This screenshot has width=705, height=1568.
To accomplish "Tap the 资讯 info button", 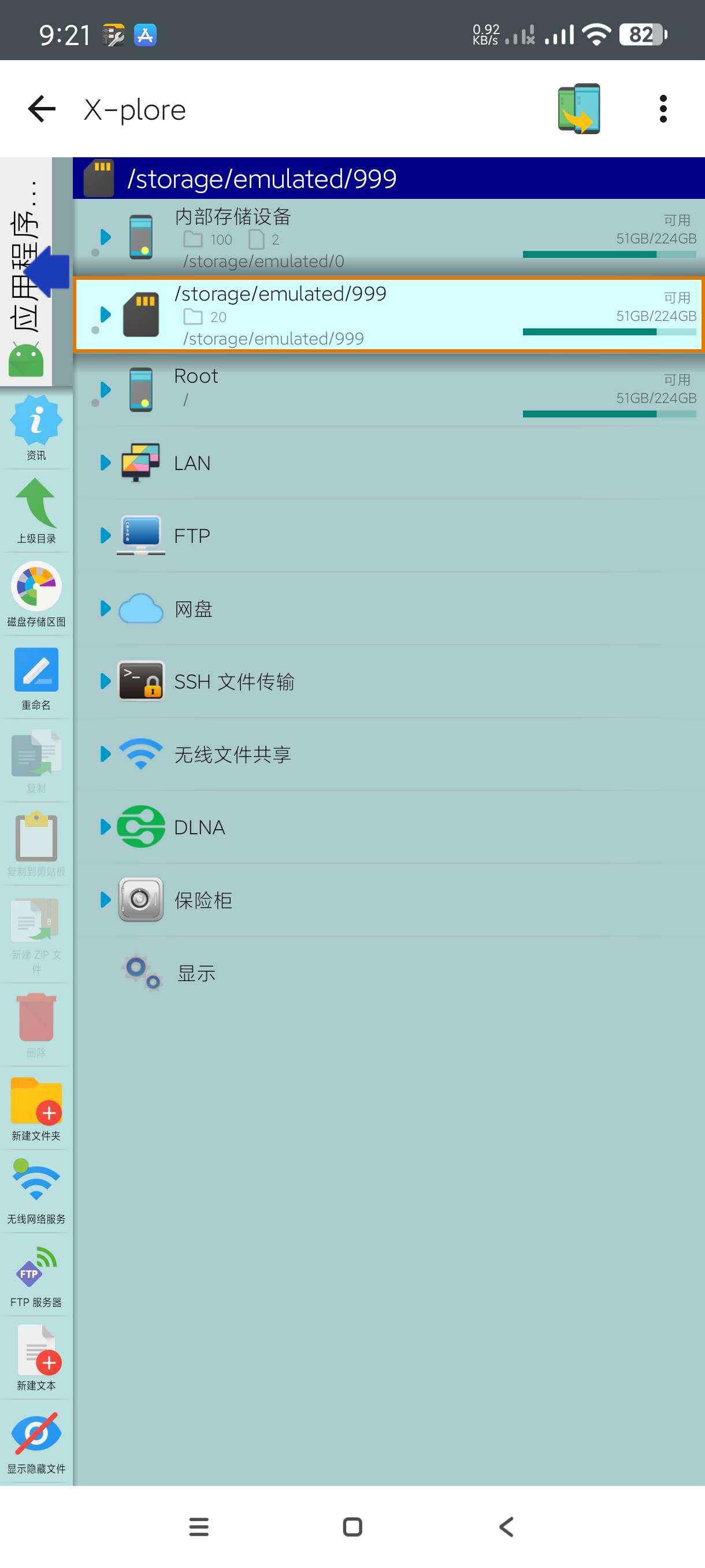I will pyautogui.click(x=36, y=427).
